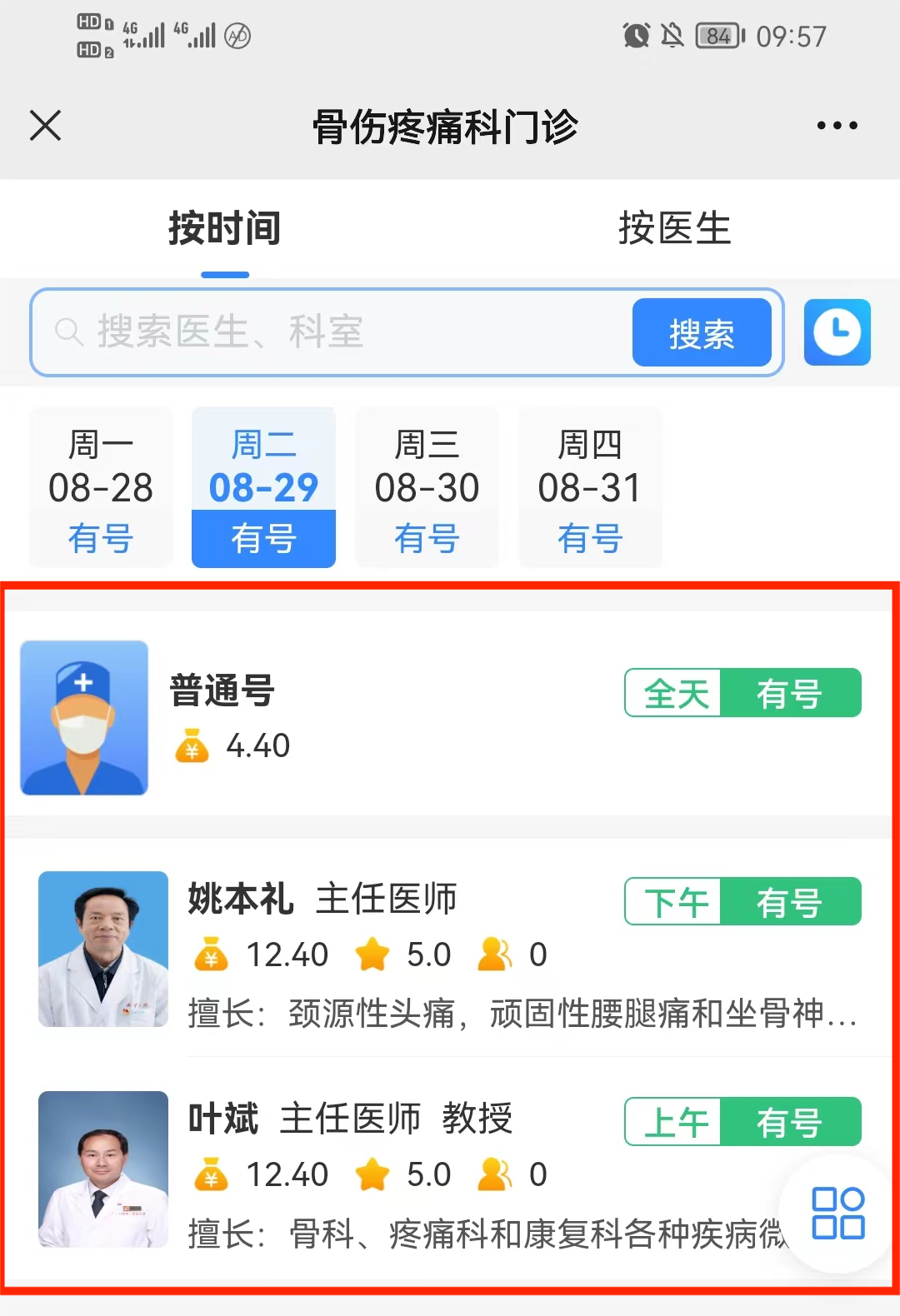This screenshot has height=1316, width=900.
Task: Click the magnifier icon inside the search bar
Action: [x=68, y=331]
